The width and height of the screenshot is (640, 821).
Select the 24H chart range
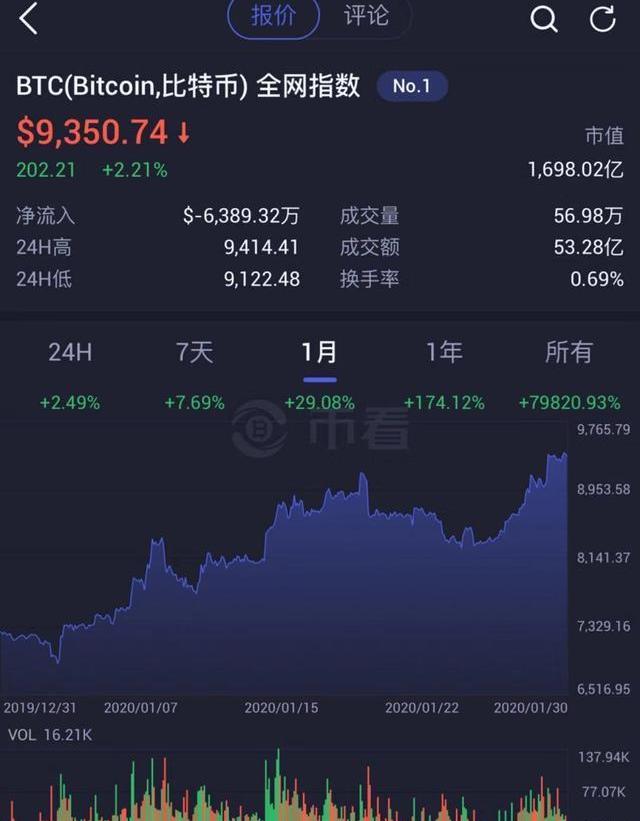tap(70, 352)
